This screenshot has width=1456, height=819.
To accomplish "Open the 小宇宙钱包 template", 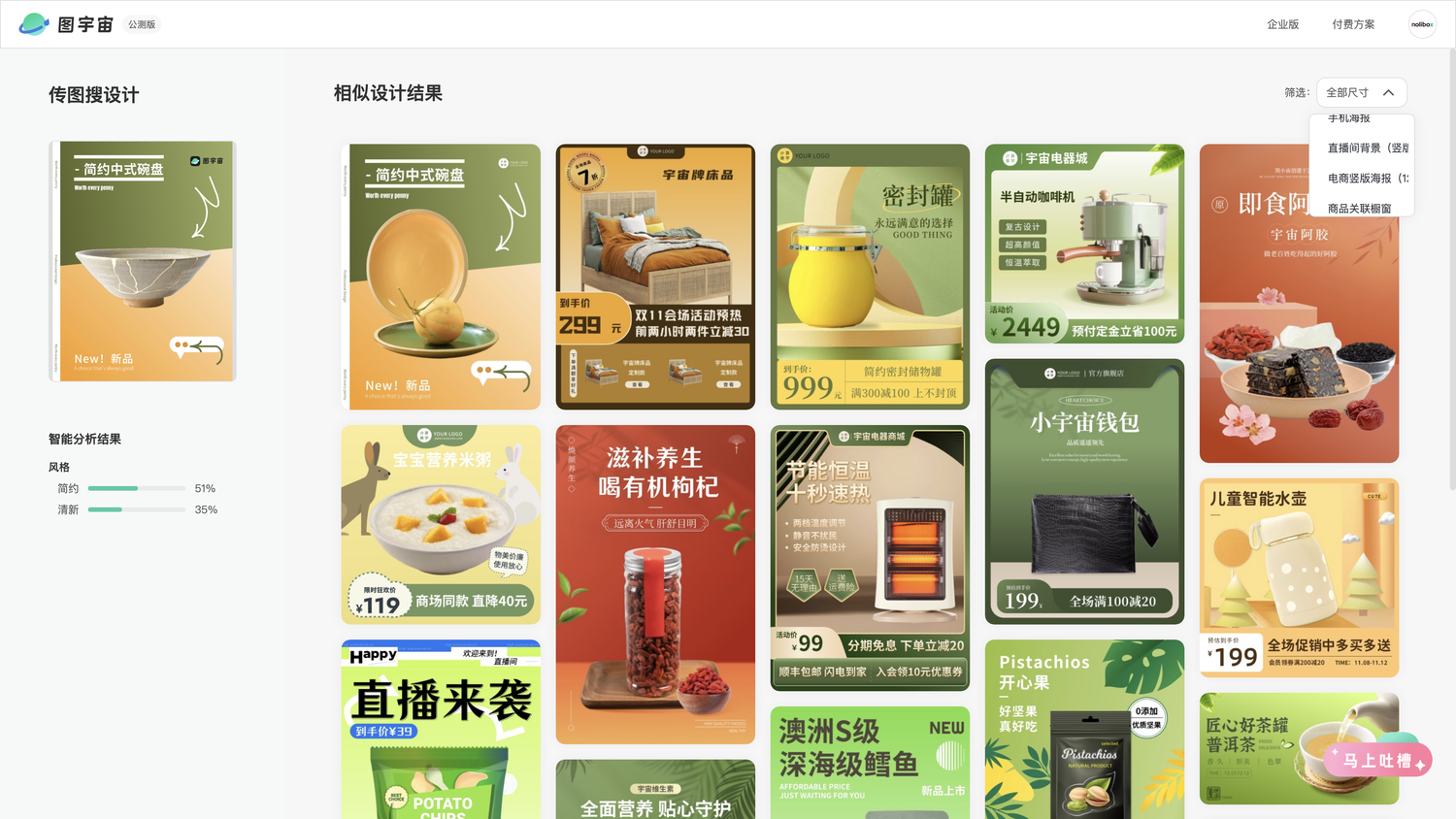I will coord(1084,491).
